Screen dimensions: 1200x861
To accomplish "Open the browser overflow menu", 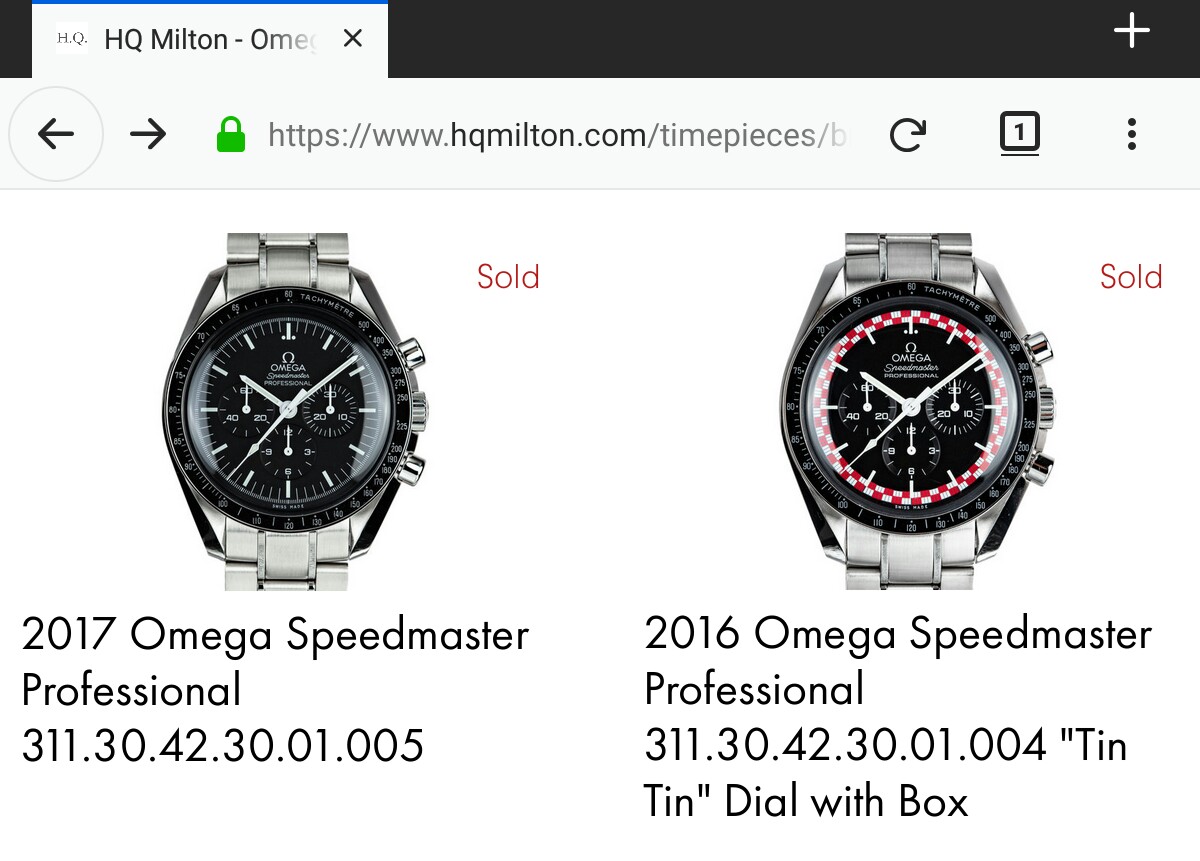I will [x=1131, y=134].
